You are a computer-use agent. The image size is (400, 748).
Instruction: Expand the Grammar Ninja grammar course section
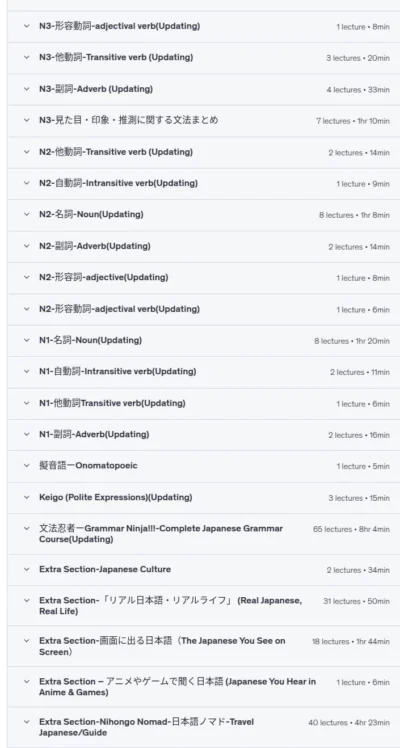204,534
